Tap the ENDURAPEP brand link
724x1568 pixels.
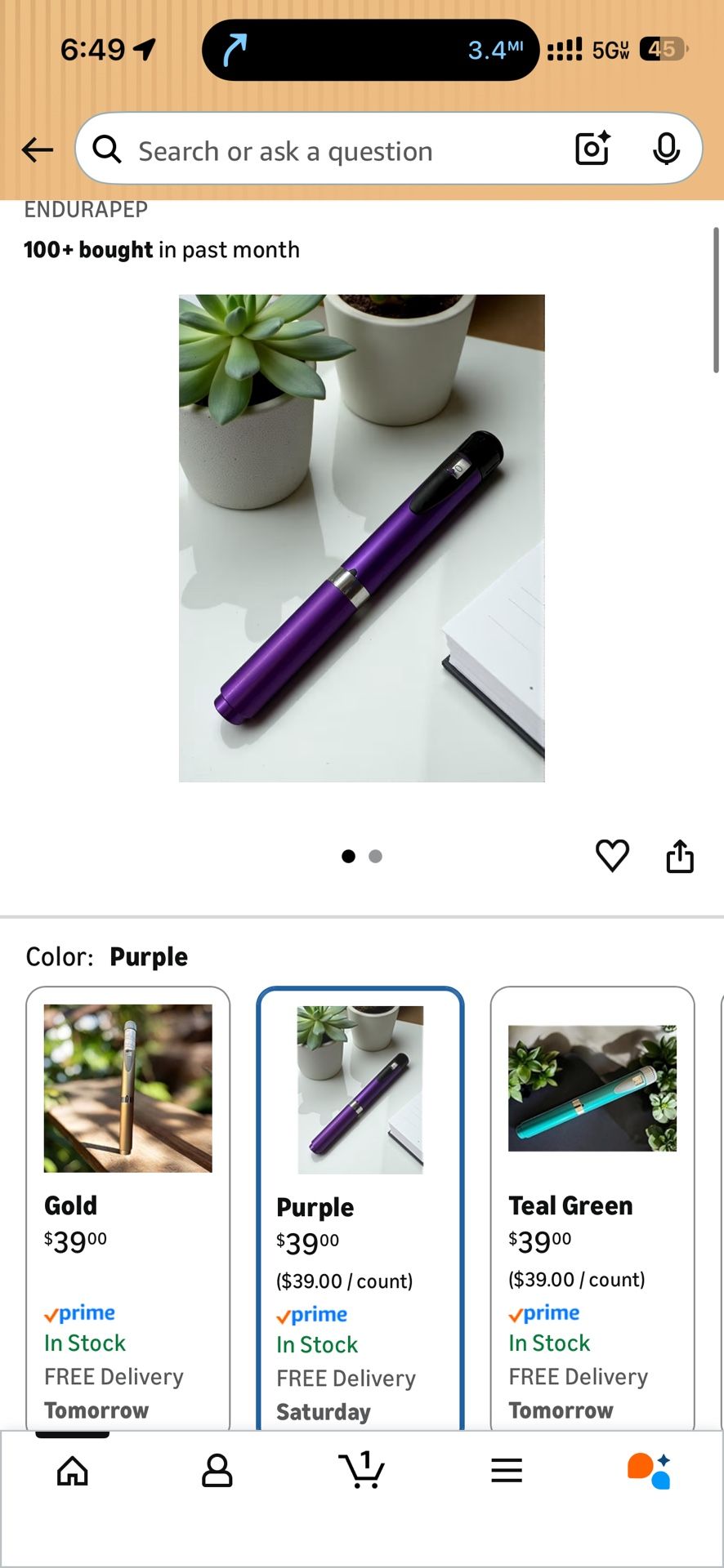(x=86, y=210)
